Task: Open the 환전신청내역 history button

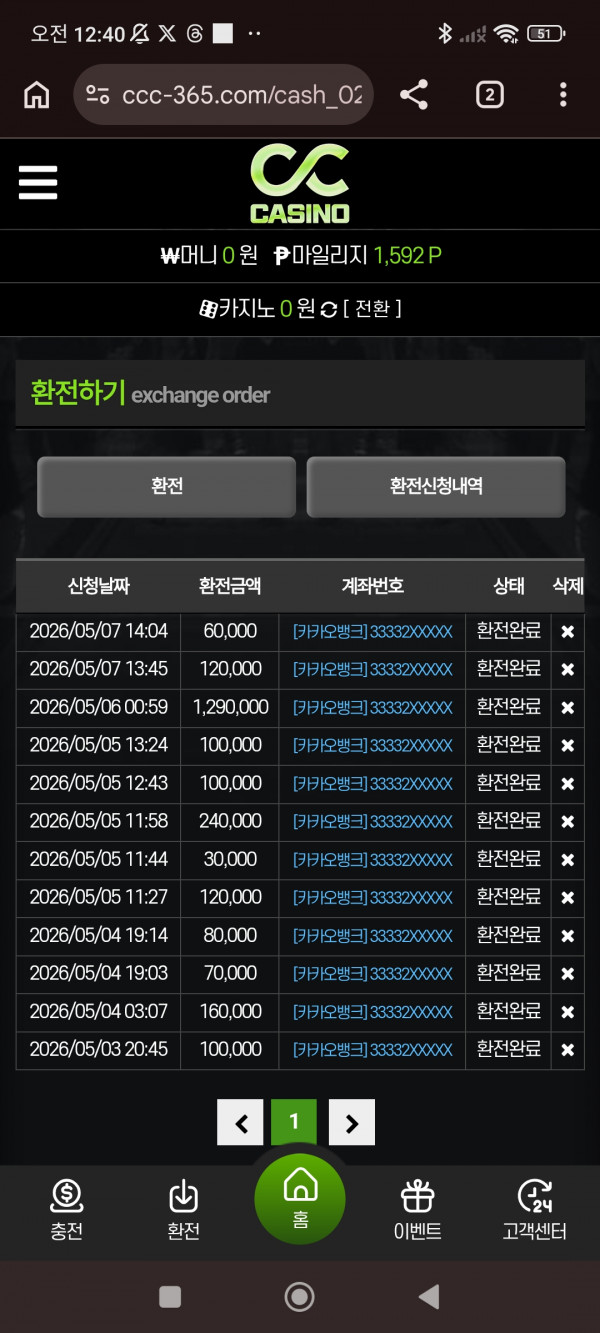Action: [436, 486]
